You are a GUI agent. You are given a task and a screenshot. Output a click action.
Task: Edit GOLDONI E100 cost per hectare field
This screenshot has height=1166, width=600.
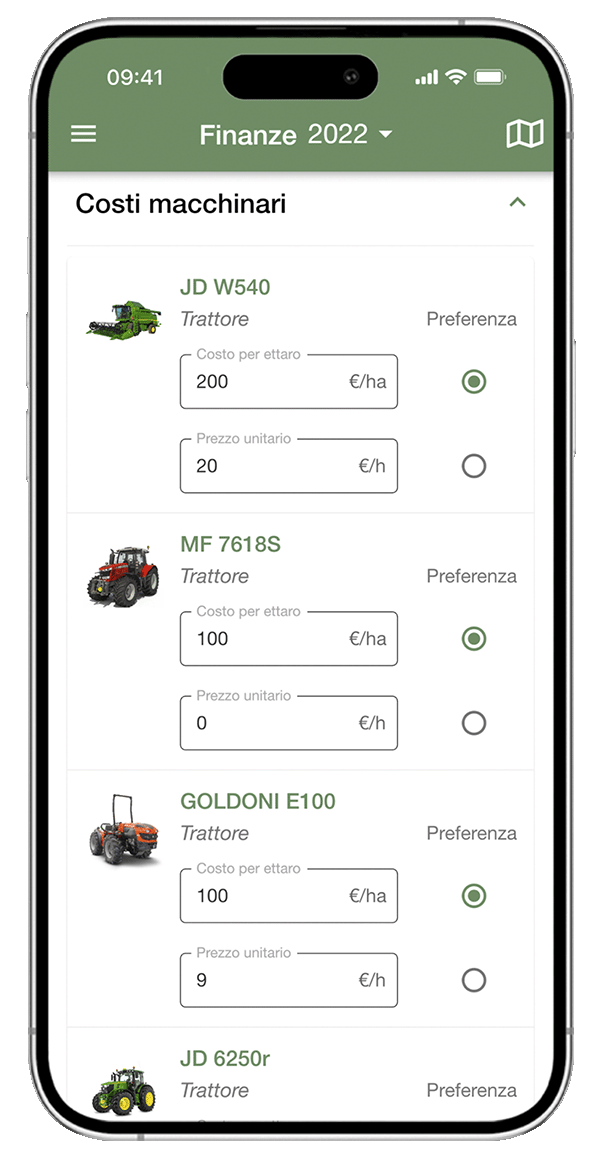pos(288,896)
